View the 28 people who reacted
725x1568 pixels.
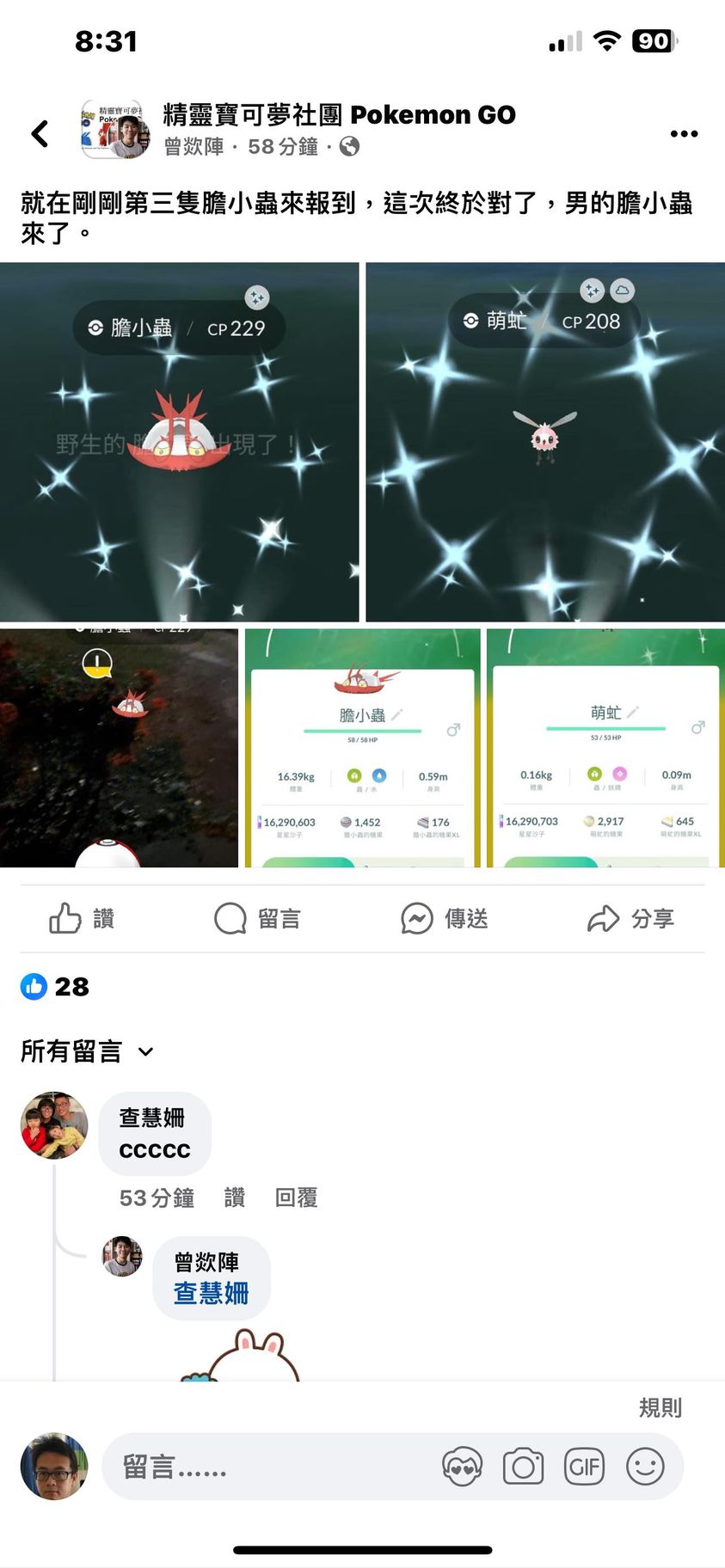55,986
